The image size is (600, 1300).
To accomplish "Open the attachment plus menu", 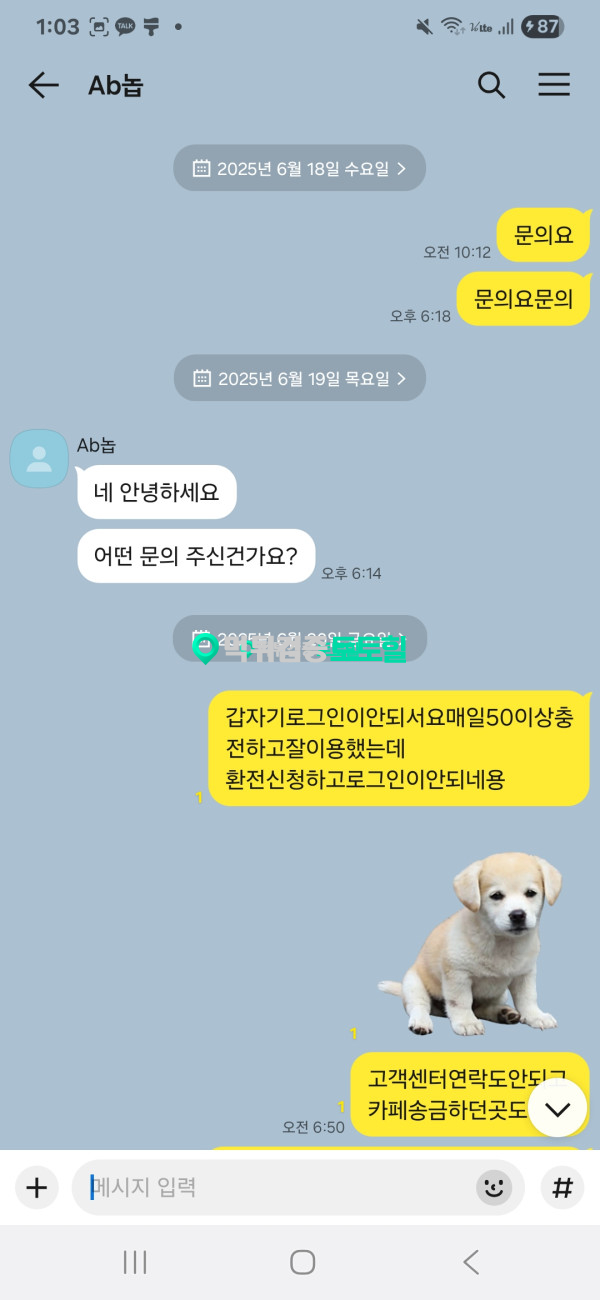I will point(37,1188).
